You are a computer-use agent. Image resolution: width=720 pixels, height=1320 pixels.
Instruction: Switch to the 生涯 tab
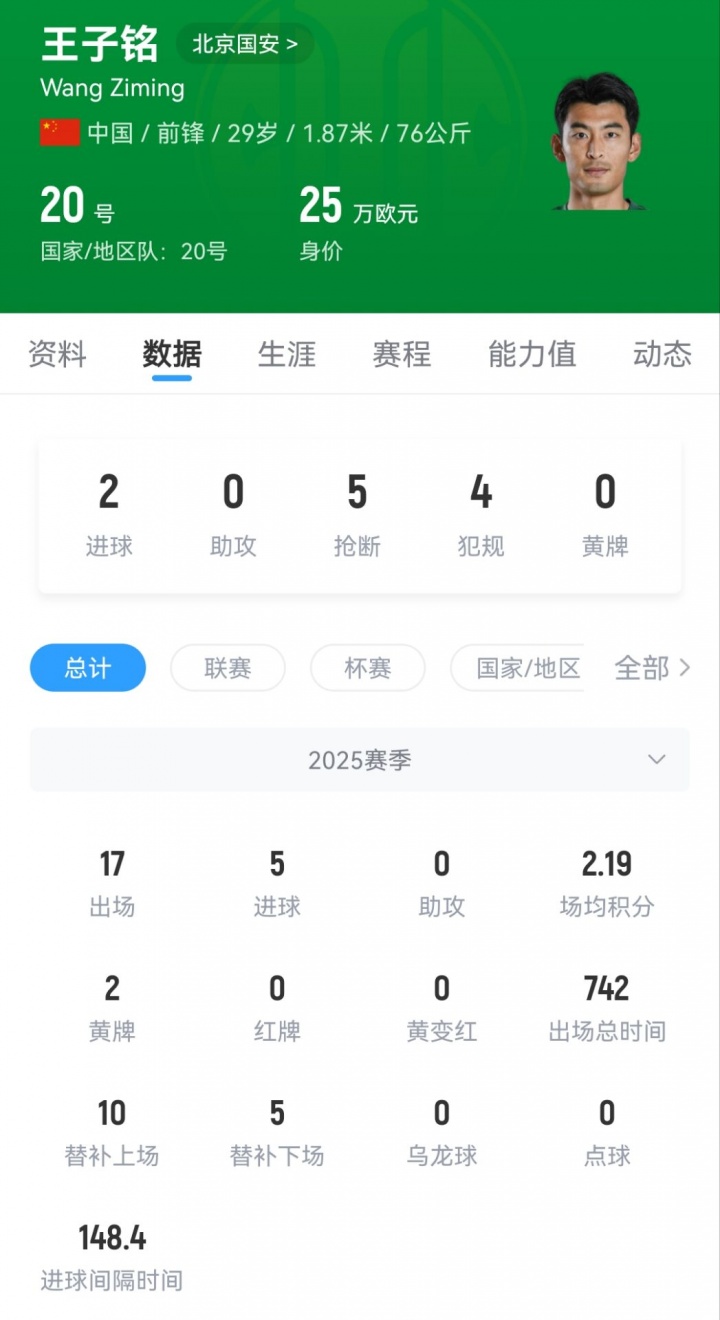287,354
